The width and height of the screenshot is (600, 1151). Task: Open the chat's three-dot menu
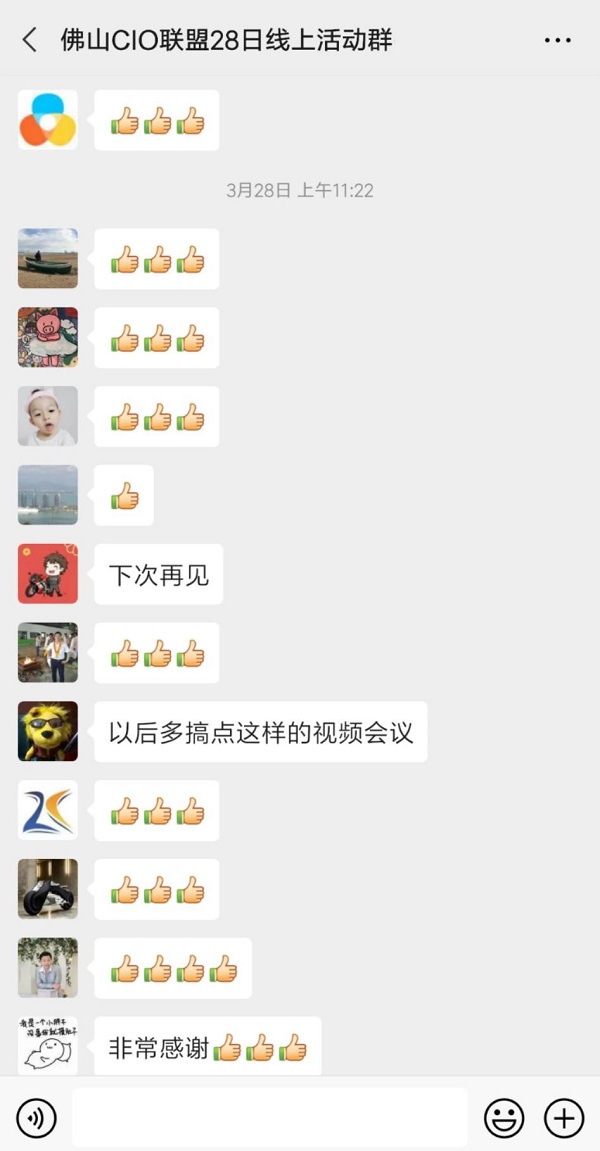click(x=557, y=40)
